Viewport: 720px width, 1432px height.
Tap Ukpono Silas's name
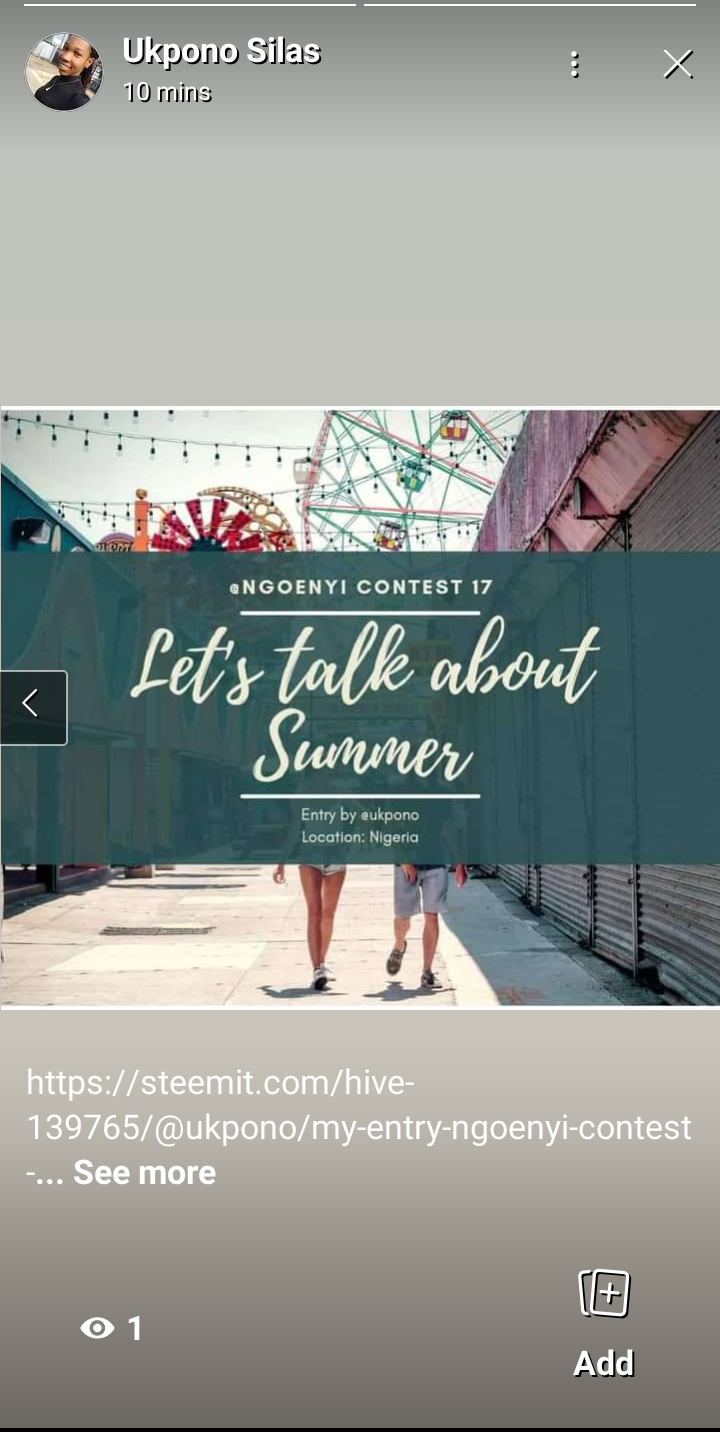221,51
